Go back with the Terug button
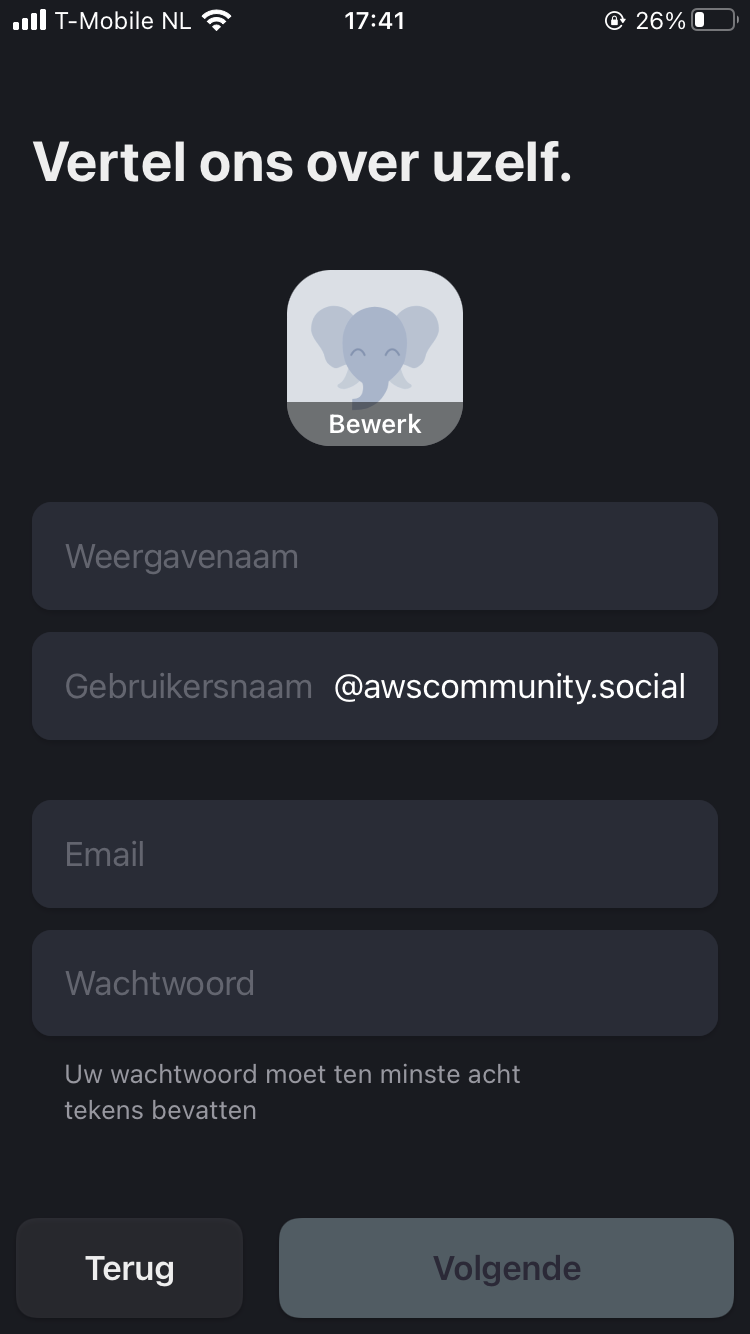Viewport: 750px width, 1334px height. pyautogui.click(x=130, y=1268)
